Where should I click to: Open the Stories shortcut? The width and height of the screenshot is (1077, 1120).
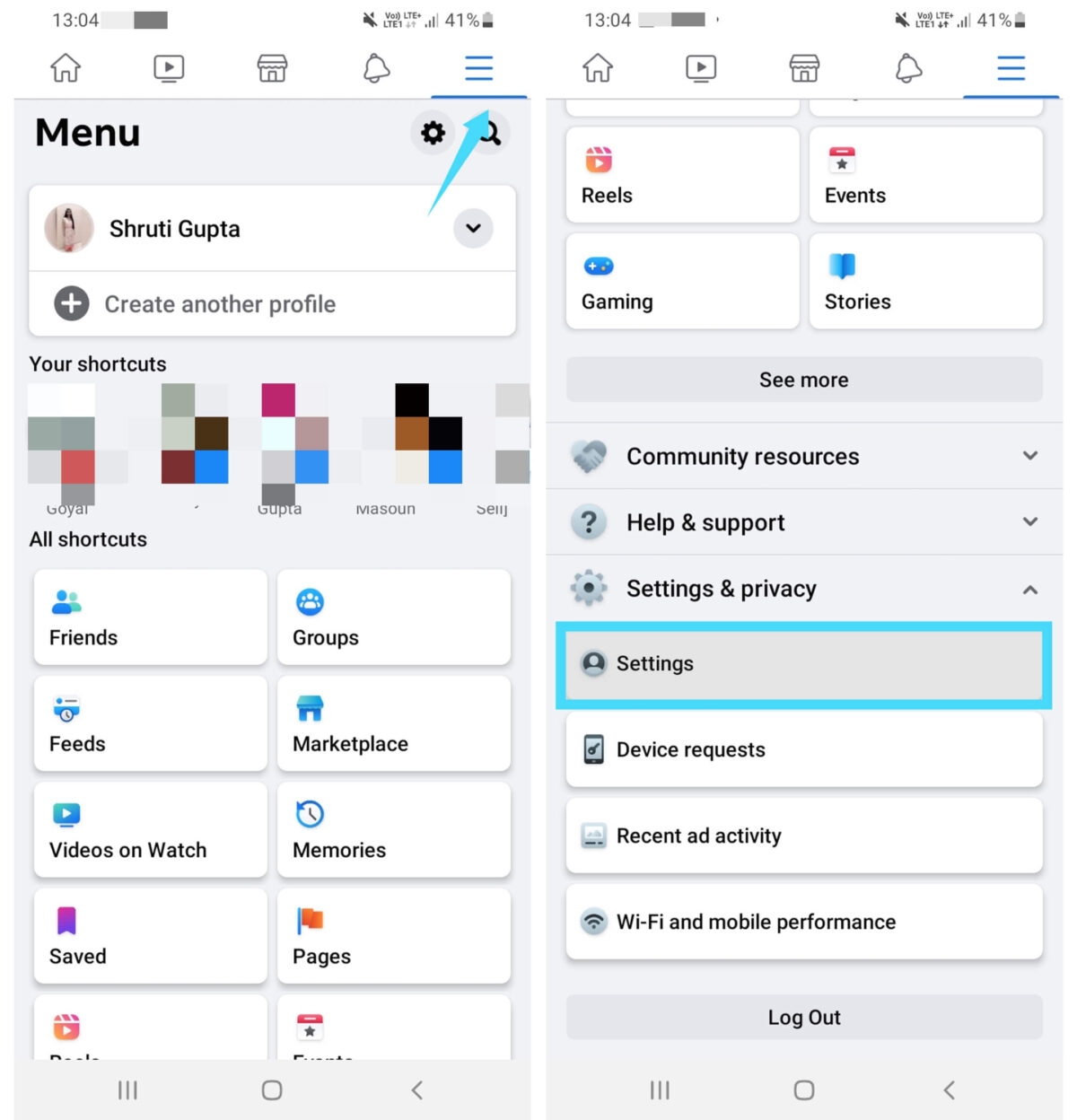tap(925, 282)
